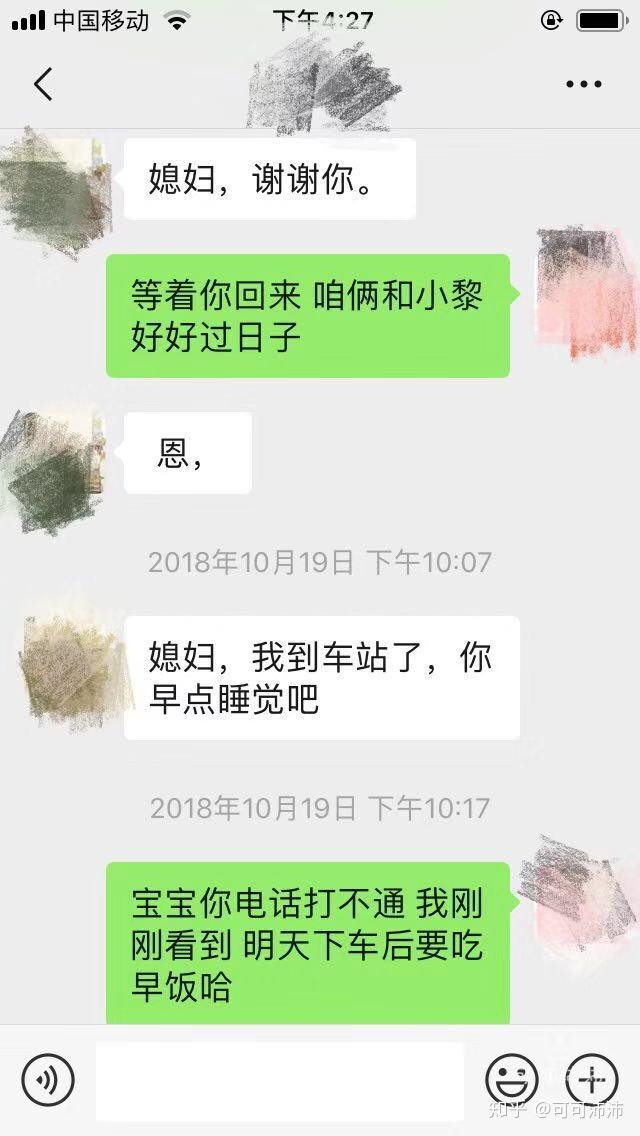Open the plus attachments panel
Screen dimensions: 640x1136
[x=591, y=1081]
